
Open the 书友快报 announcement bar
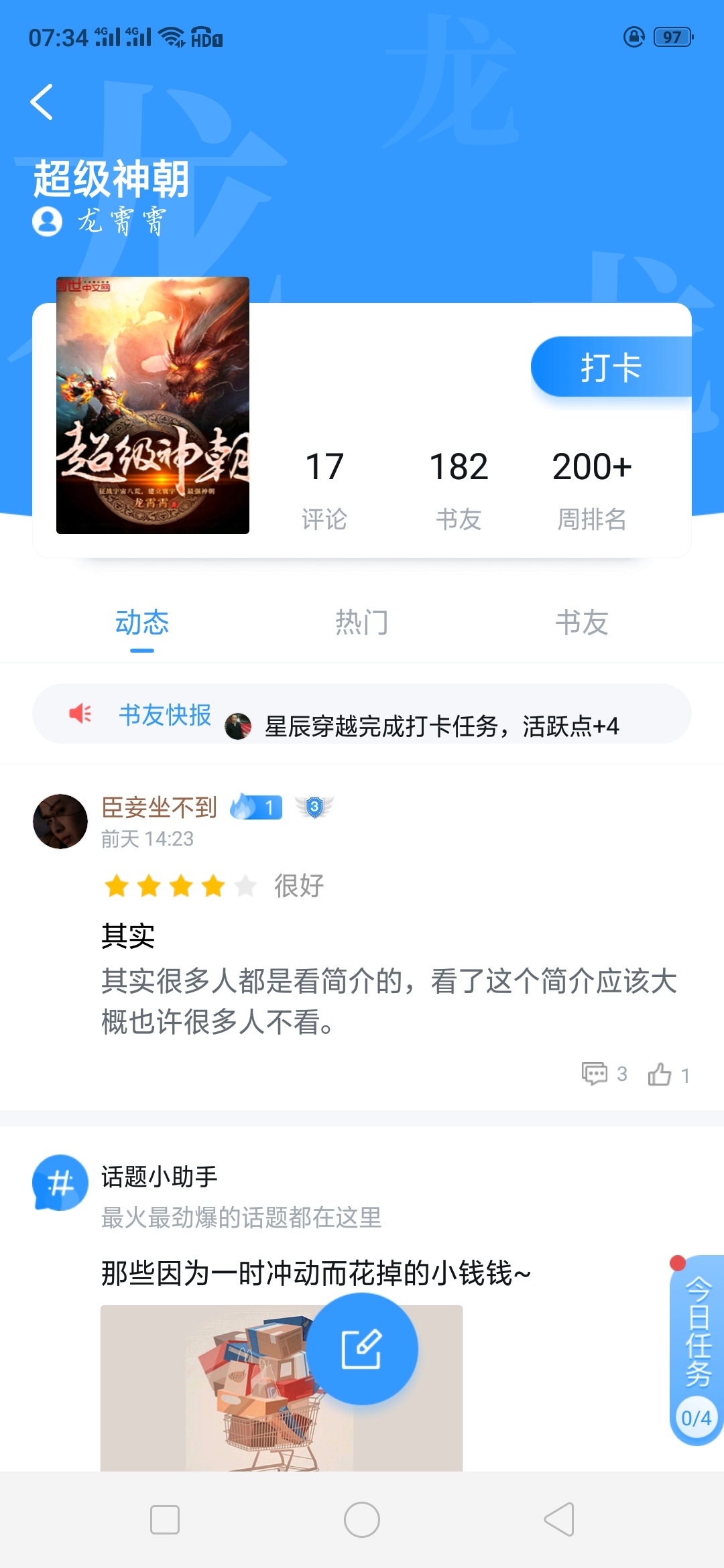pos(362,714)
